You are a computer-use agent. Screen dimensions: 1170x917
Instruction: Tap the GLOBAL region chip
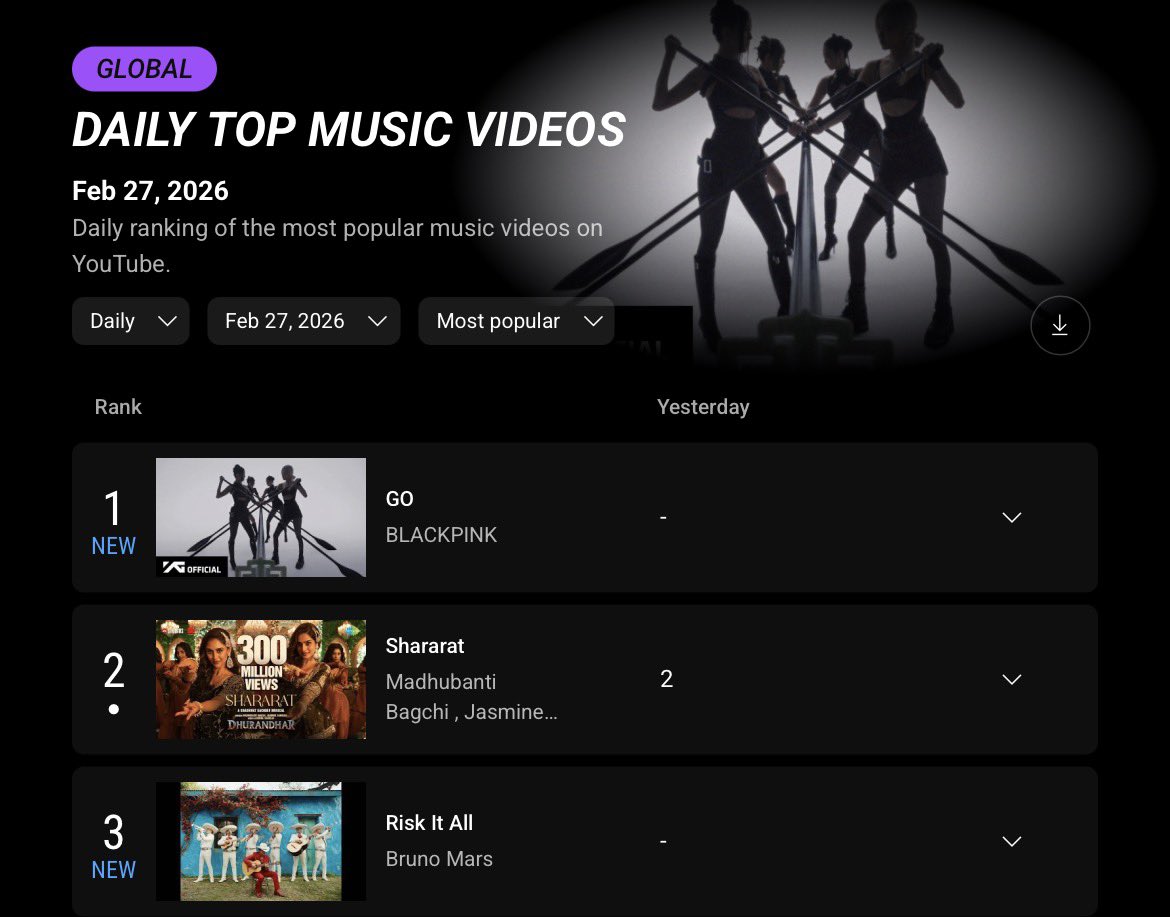(x=144, y=69)
